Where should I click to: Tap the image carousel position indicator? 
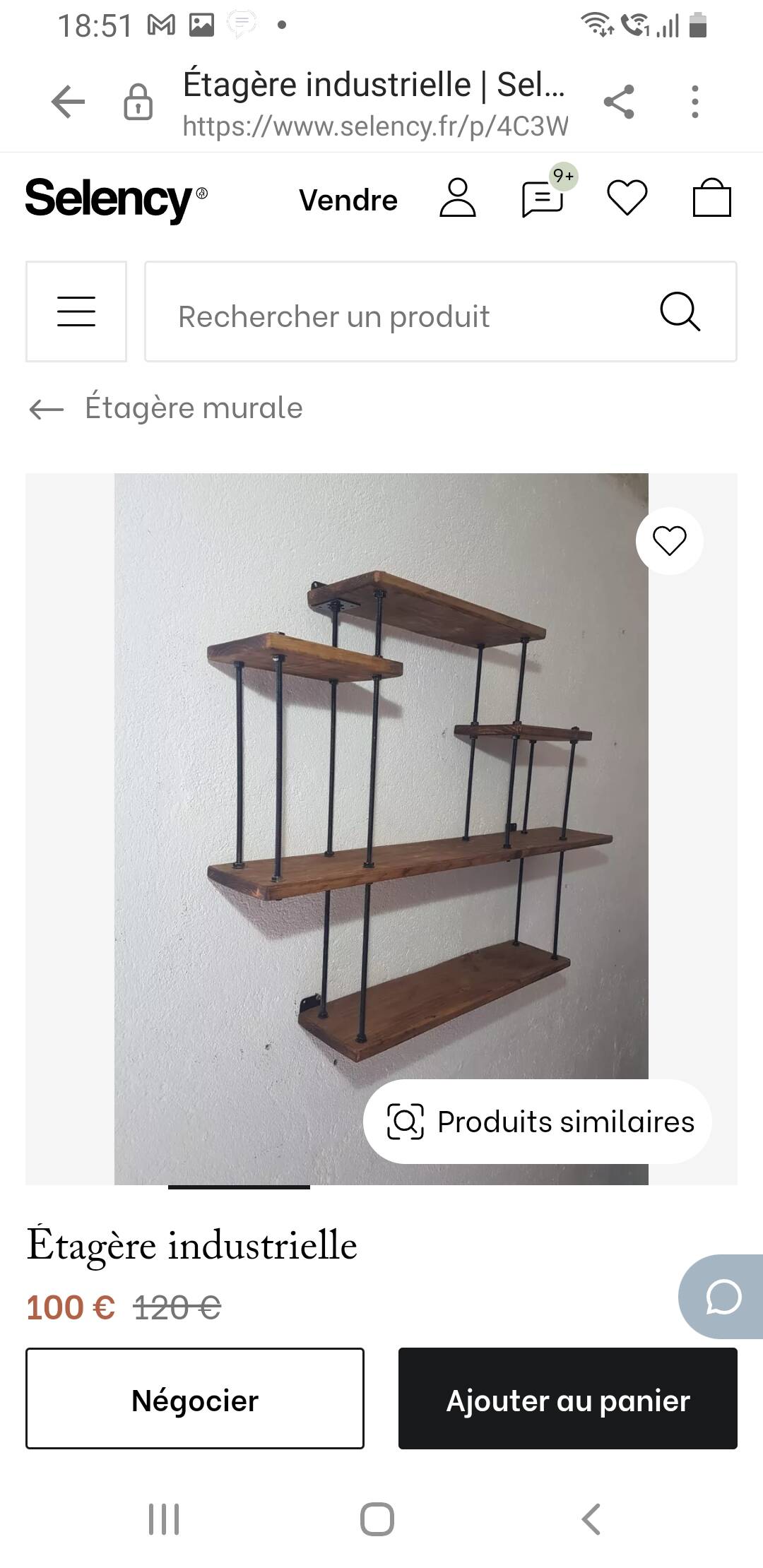pyautogui.click(x=240, y=1185)
